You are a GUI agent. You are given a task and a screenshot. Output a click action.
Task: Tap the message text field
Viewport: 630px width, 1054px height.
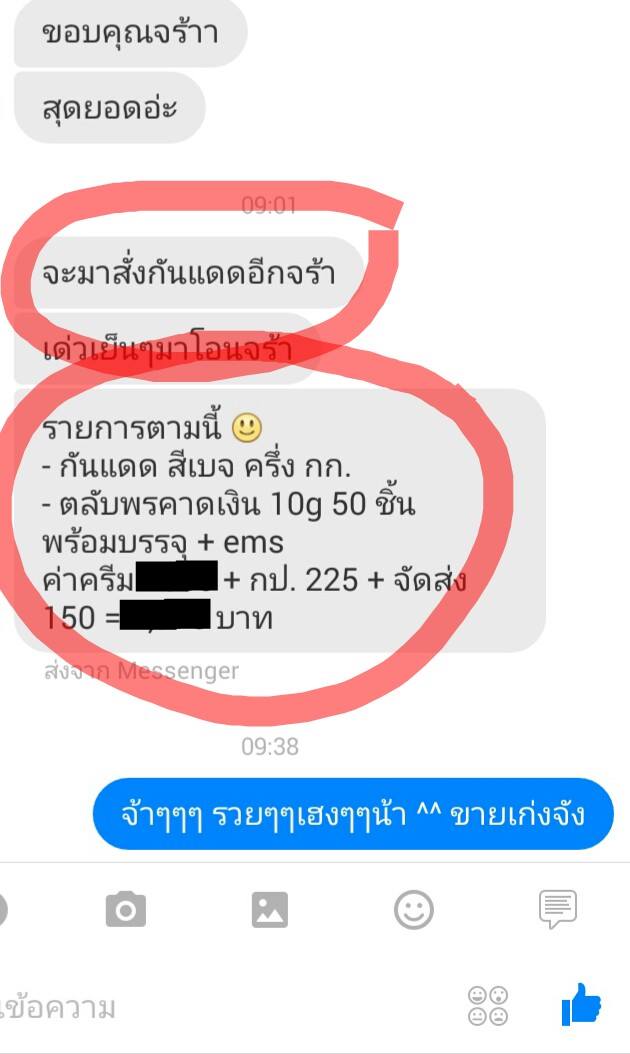222,1007
